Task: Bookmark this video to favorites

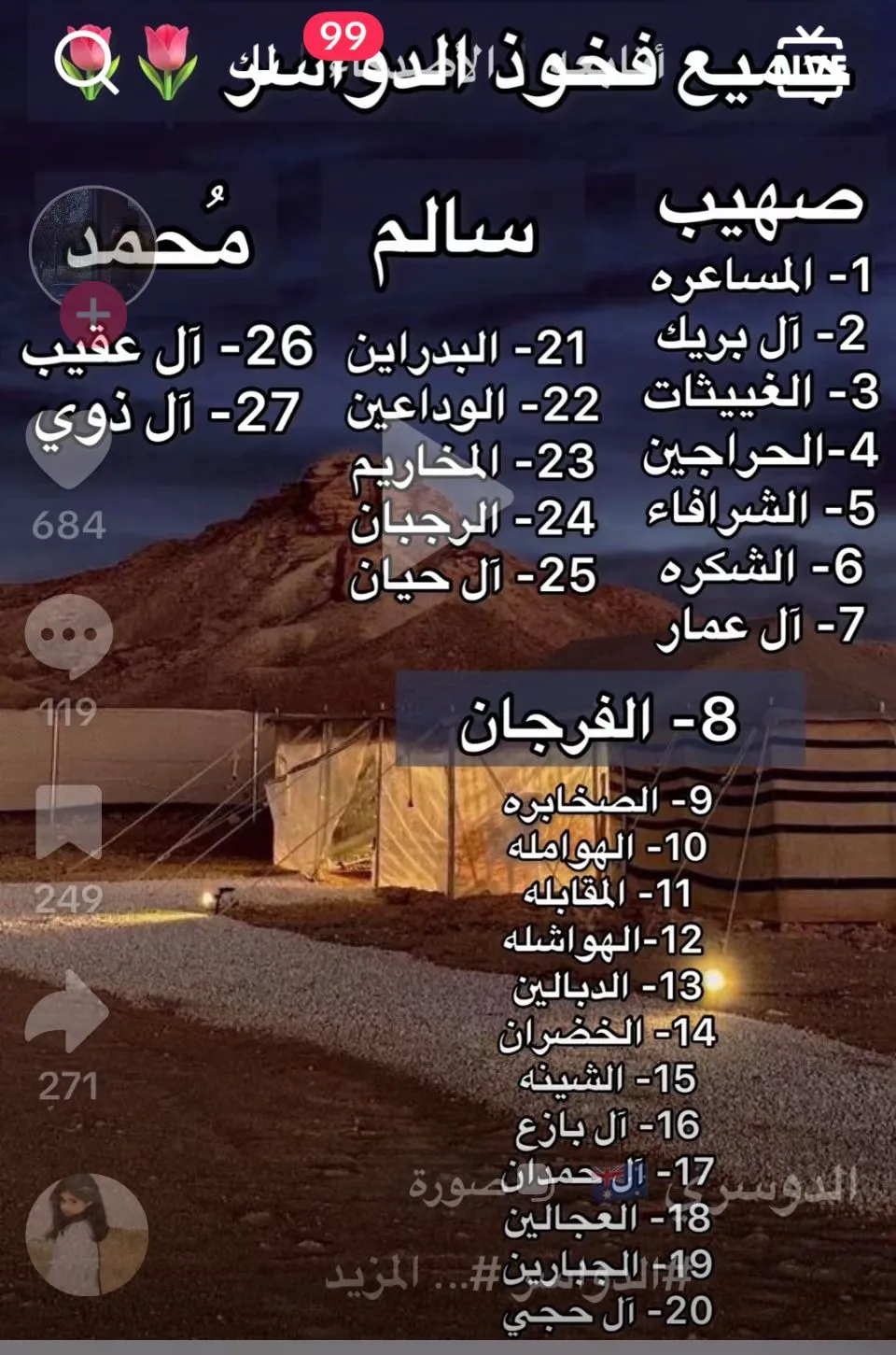Action: click(69, 823)
